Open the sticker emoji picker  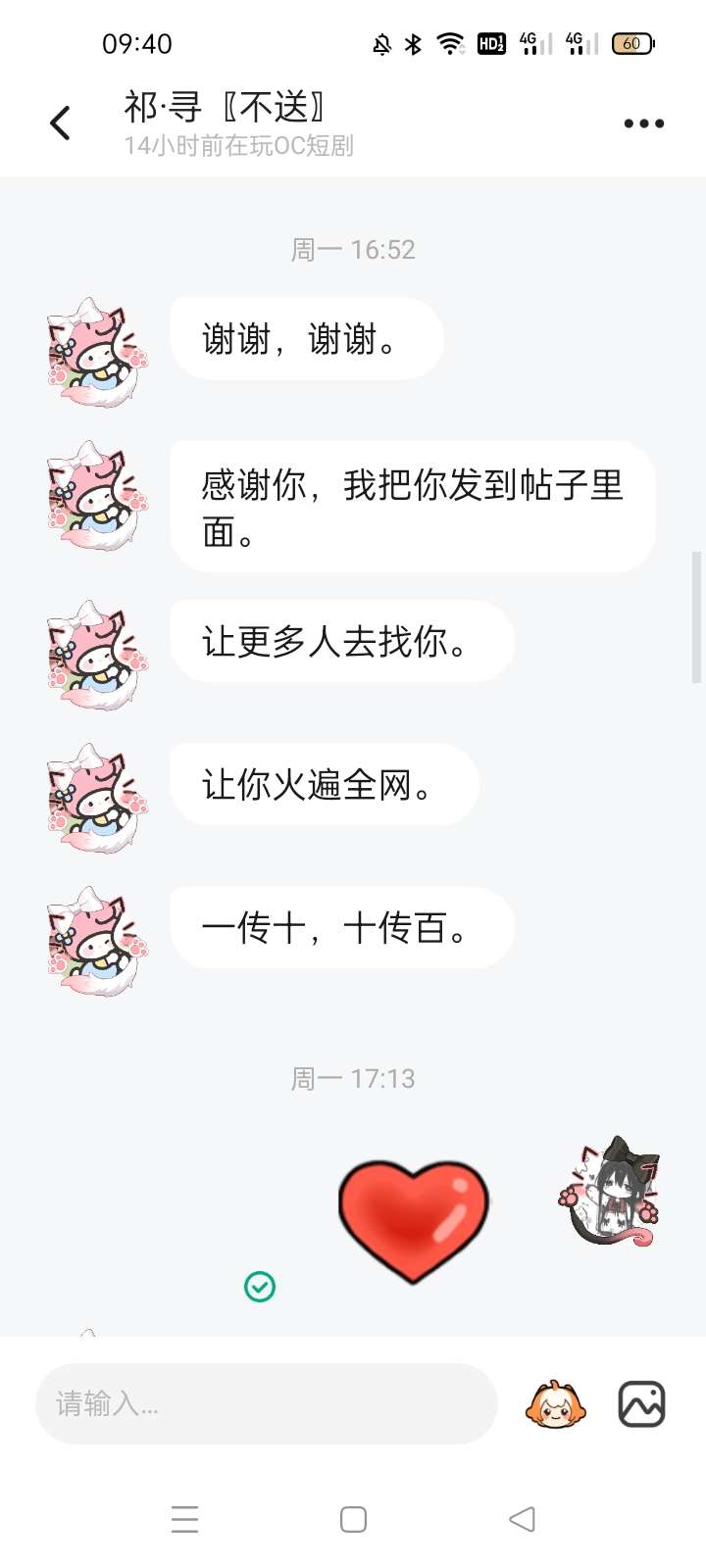click(x=555, y=1404)
